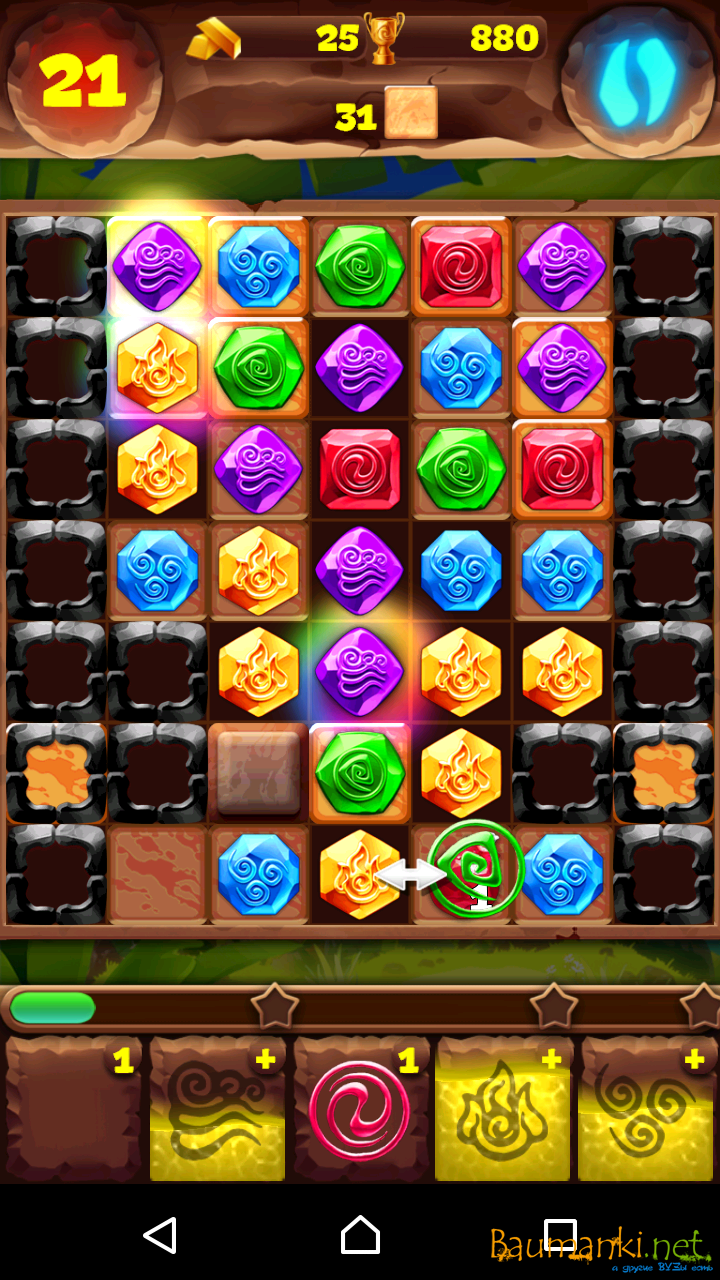Add more water triple-spiral boosters
This screenshot has width=720, height=1280.
pos(648,1110)
